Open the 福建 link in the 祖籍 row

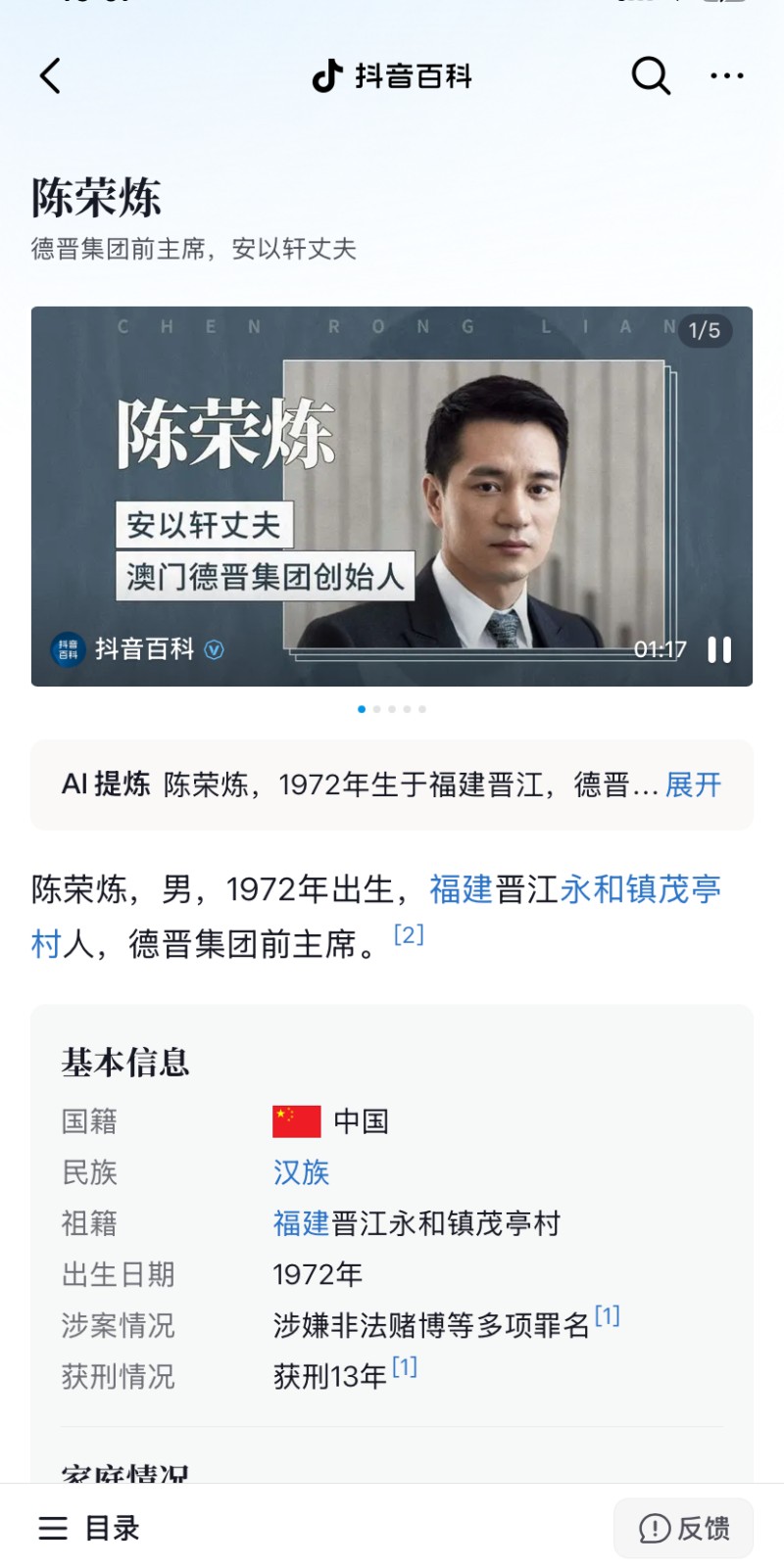[x=301, y=1223]
